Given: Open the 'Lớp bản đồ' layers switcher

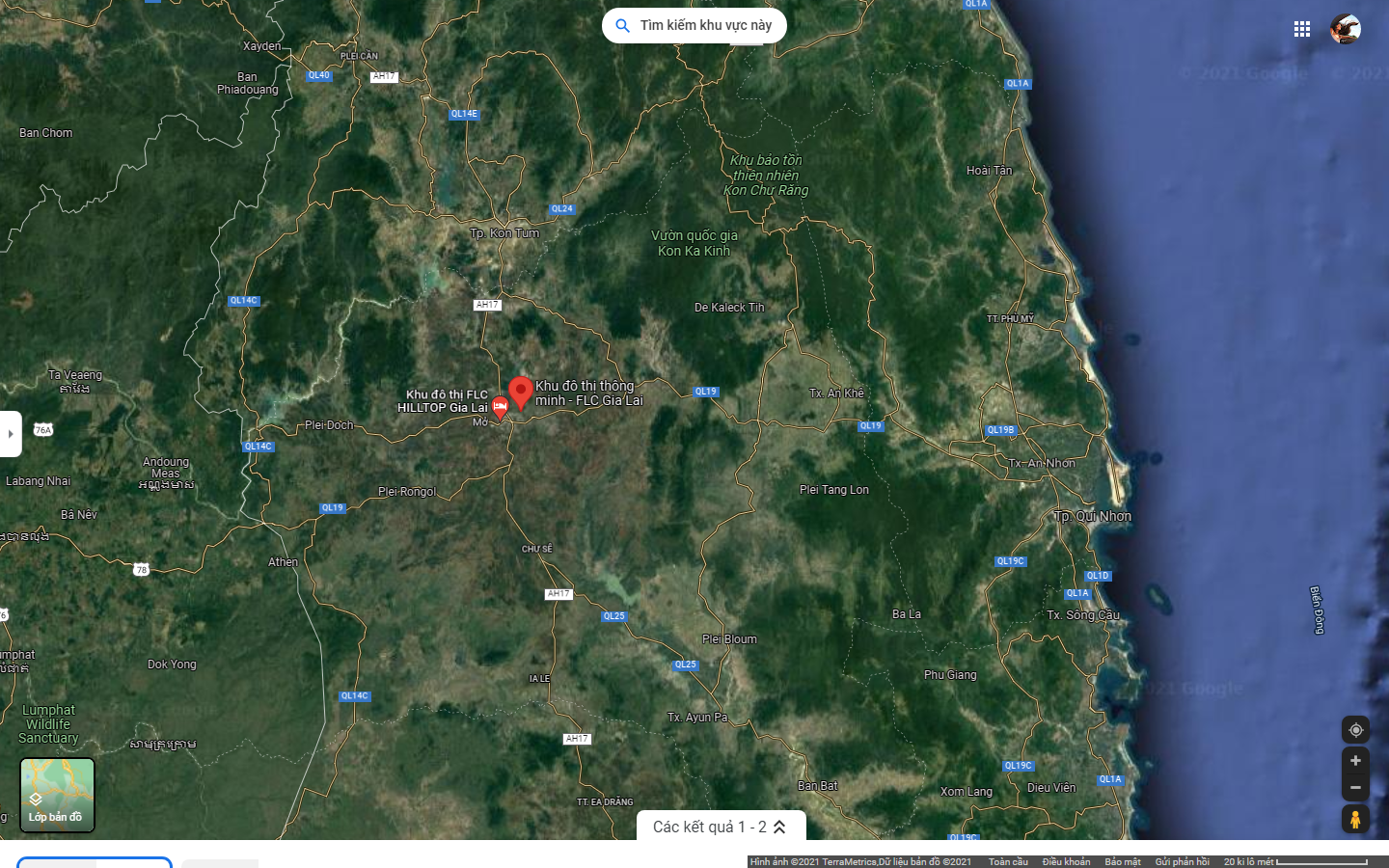Looking at the screenshot, I should (x=57, y=795).
